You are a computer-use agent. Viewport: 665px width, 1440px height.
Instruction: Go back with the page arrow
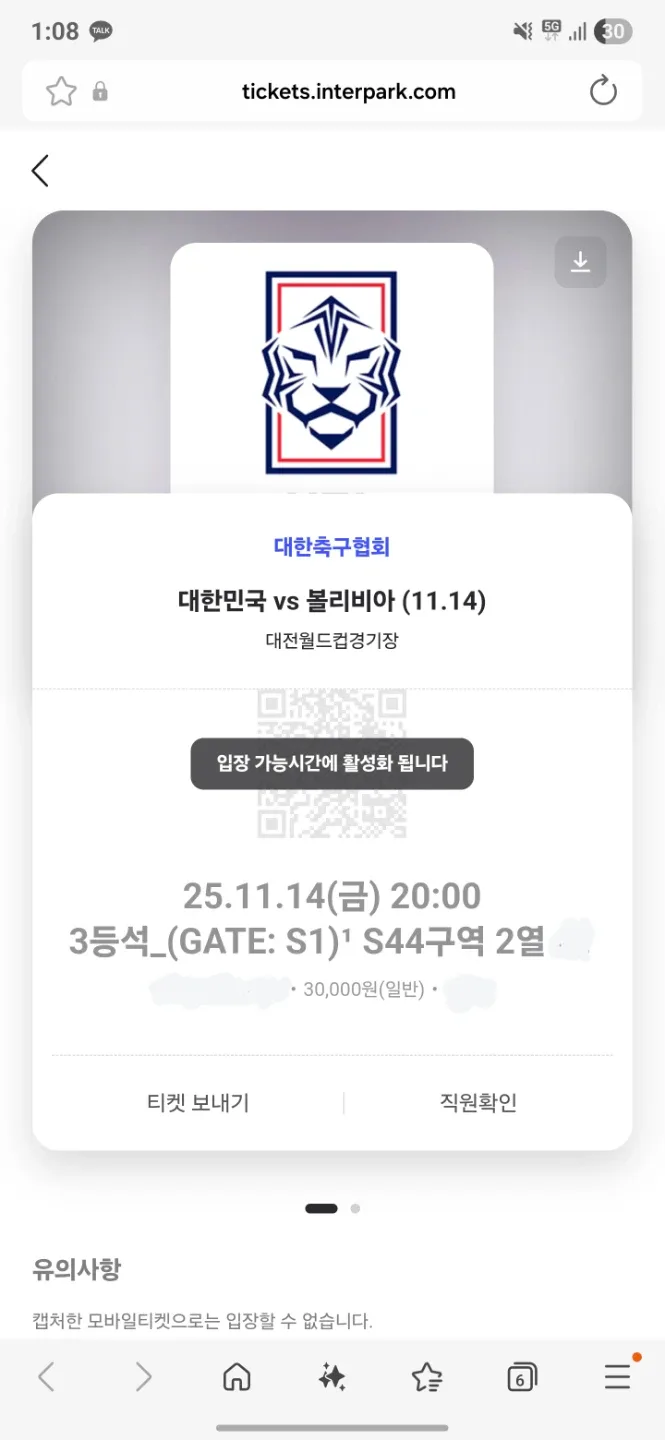click(40, 171)
